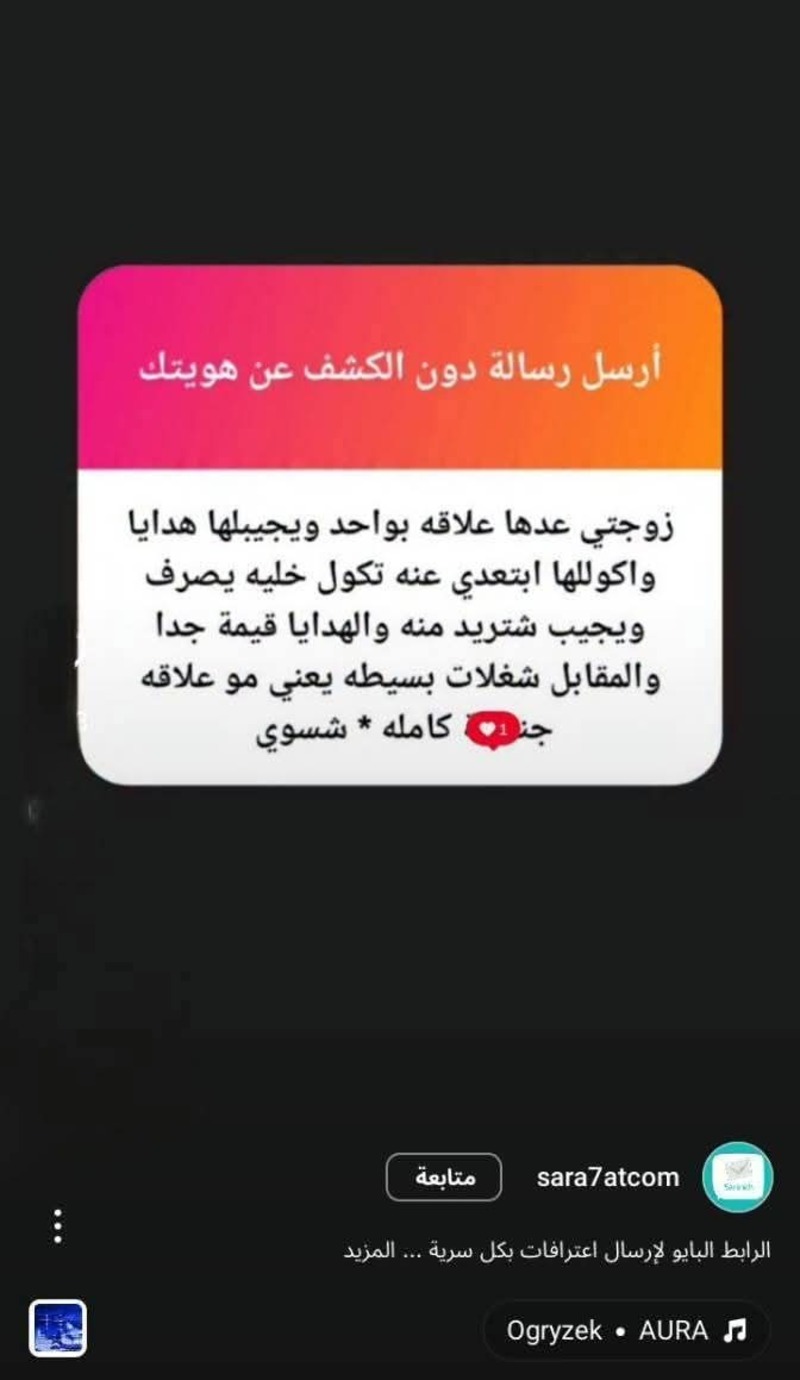The width and height of the screenshot is (800, 1380).
Task: Open the audio cover thumbnail
Action: 58,1328
